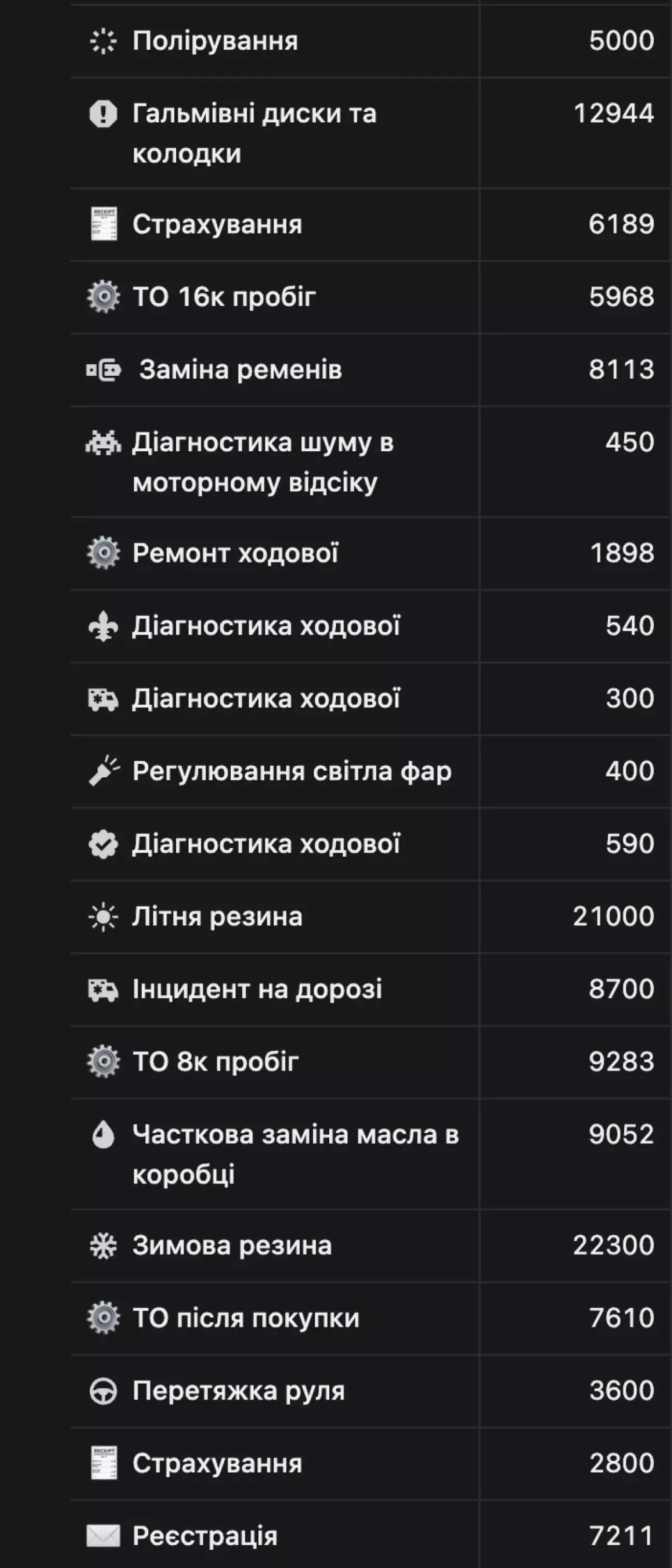This screenshot has height=1568, width=672.
Task: Open the ТО 8к пробіг row
Action: click(x=216, y=1062)
